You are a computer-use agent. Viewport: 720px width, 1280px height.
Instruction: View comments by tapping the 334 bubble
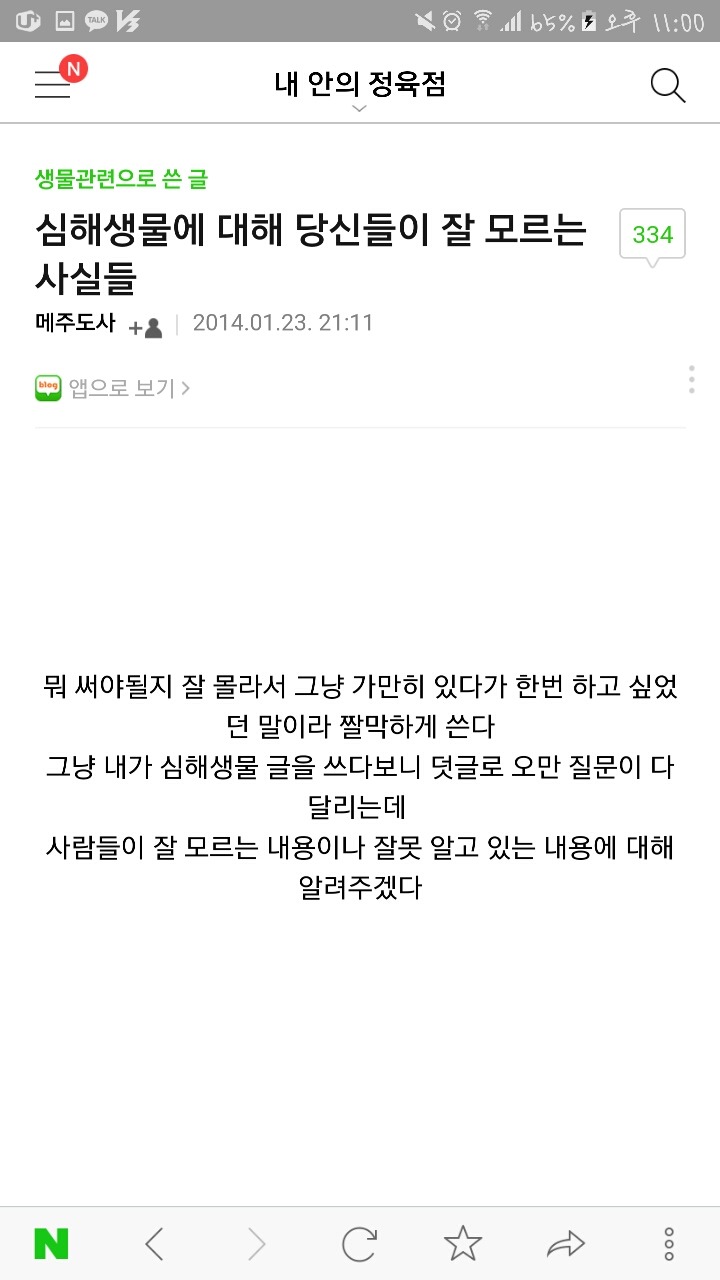click(651, 236)
